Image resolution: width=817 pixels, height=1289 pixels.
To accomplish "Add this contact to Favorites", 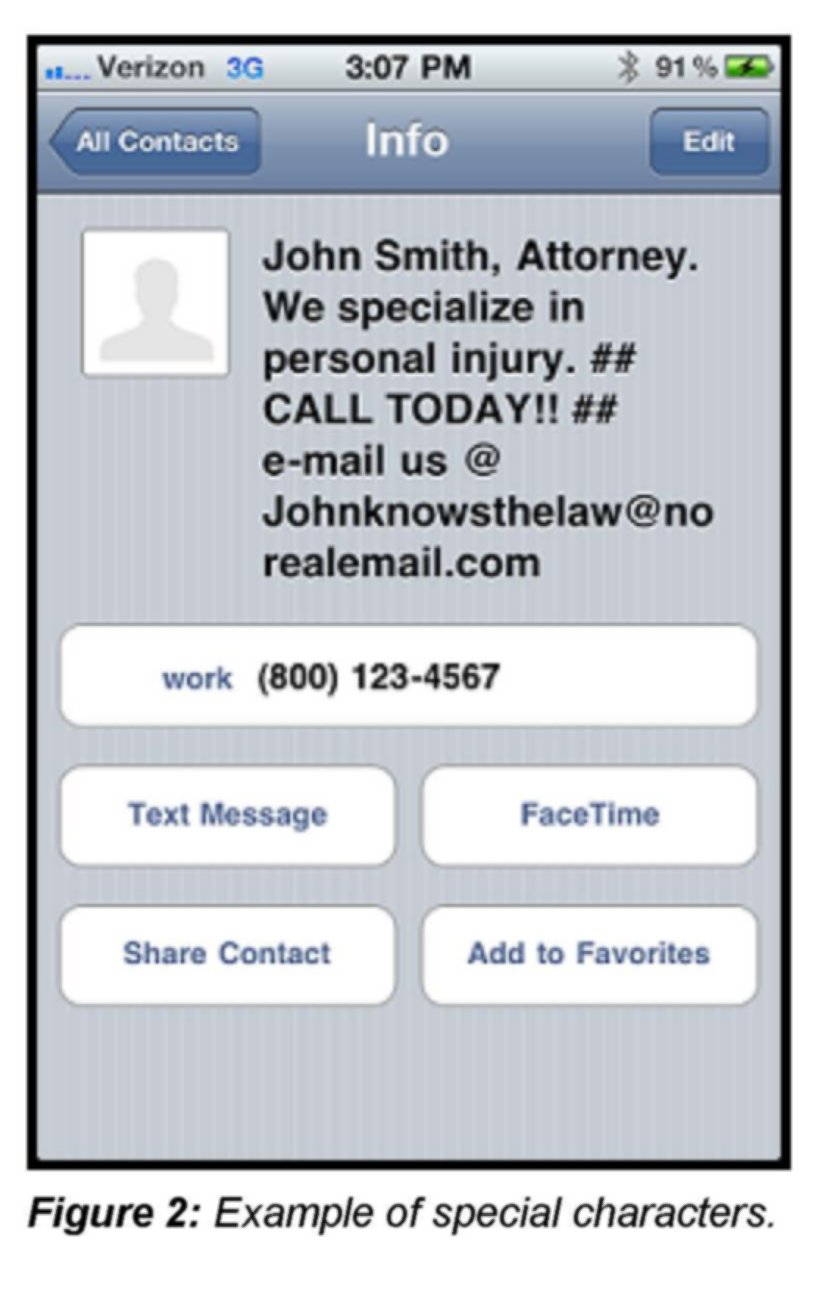I will 589,954.
